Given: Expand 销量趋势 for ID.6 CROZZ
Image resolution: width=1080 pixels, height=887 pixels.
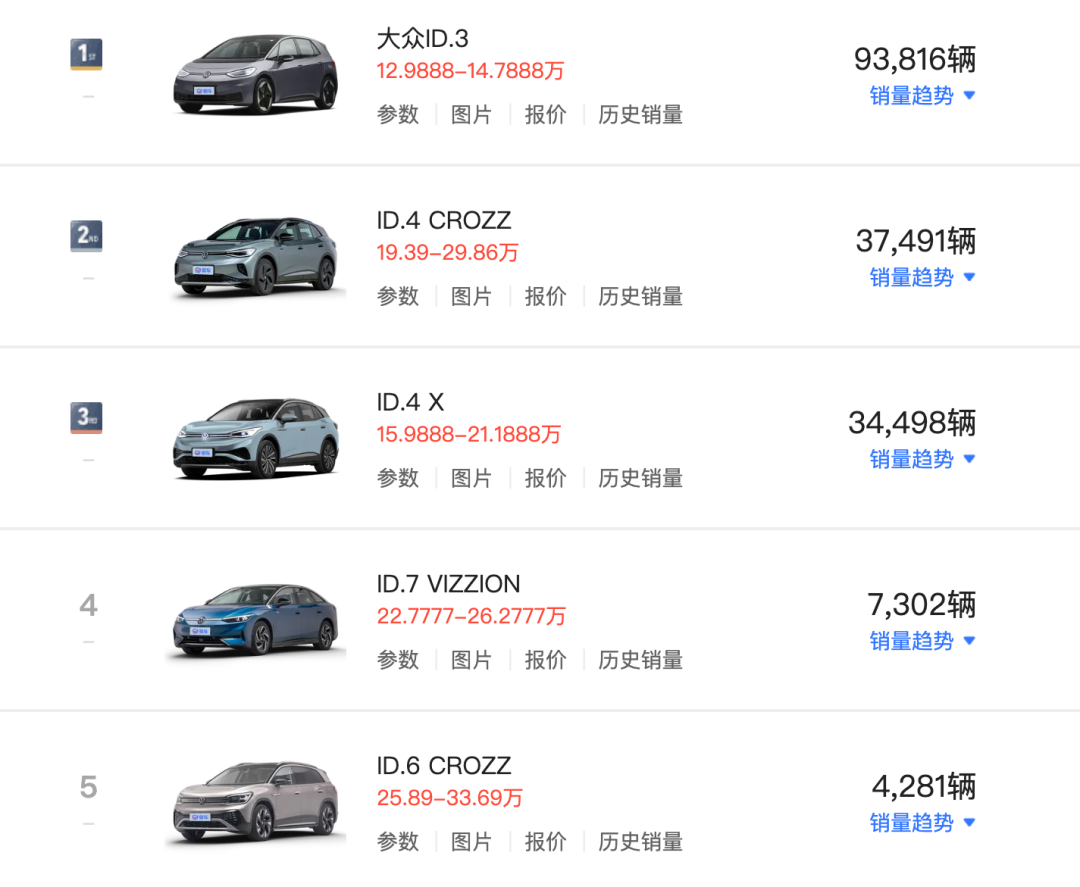Looking at the screenshot, I should 922,822.
